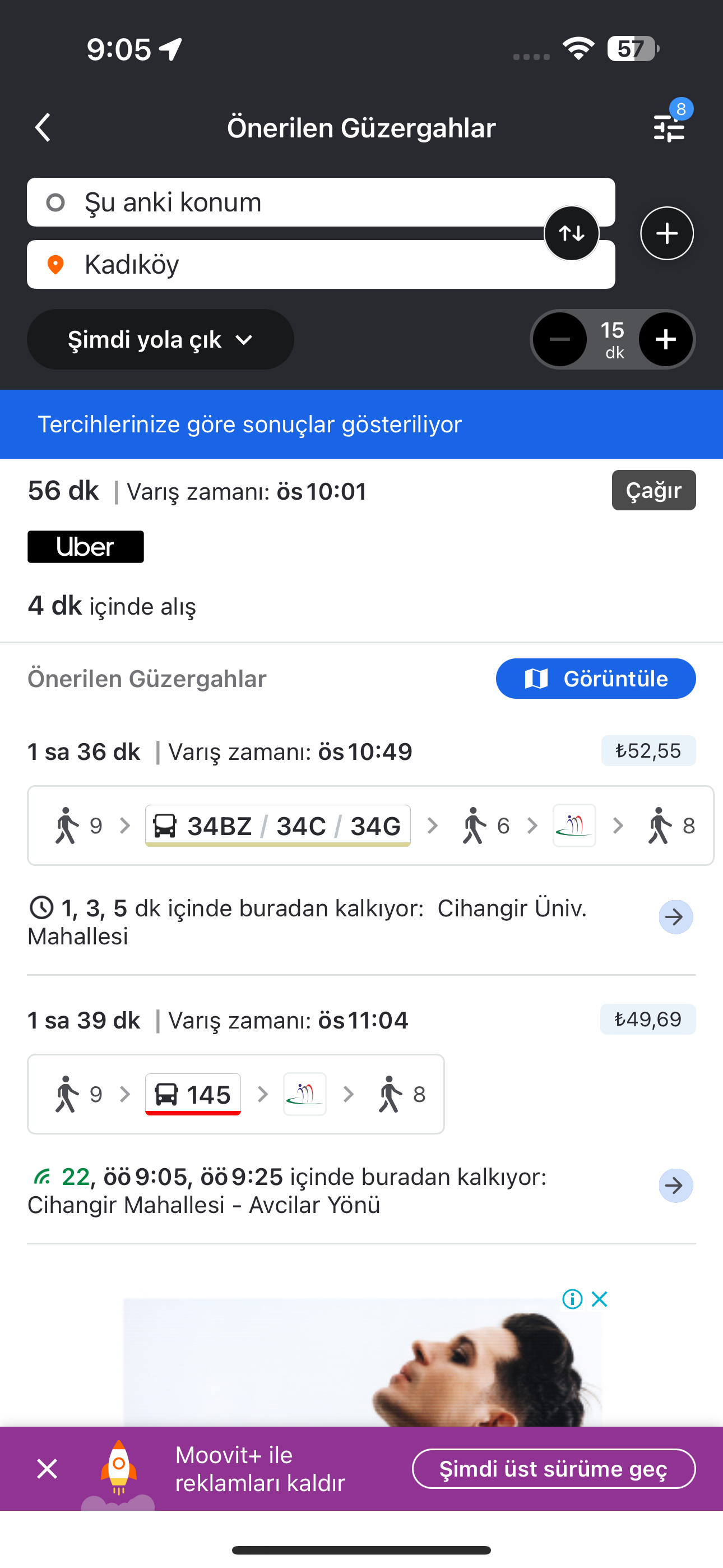The width and height of the screenshot is (723, 1568).
Task: Open route filter preferences icon
Action: tap(669, 126)
